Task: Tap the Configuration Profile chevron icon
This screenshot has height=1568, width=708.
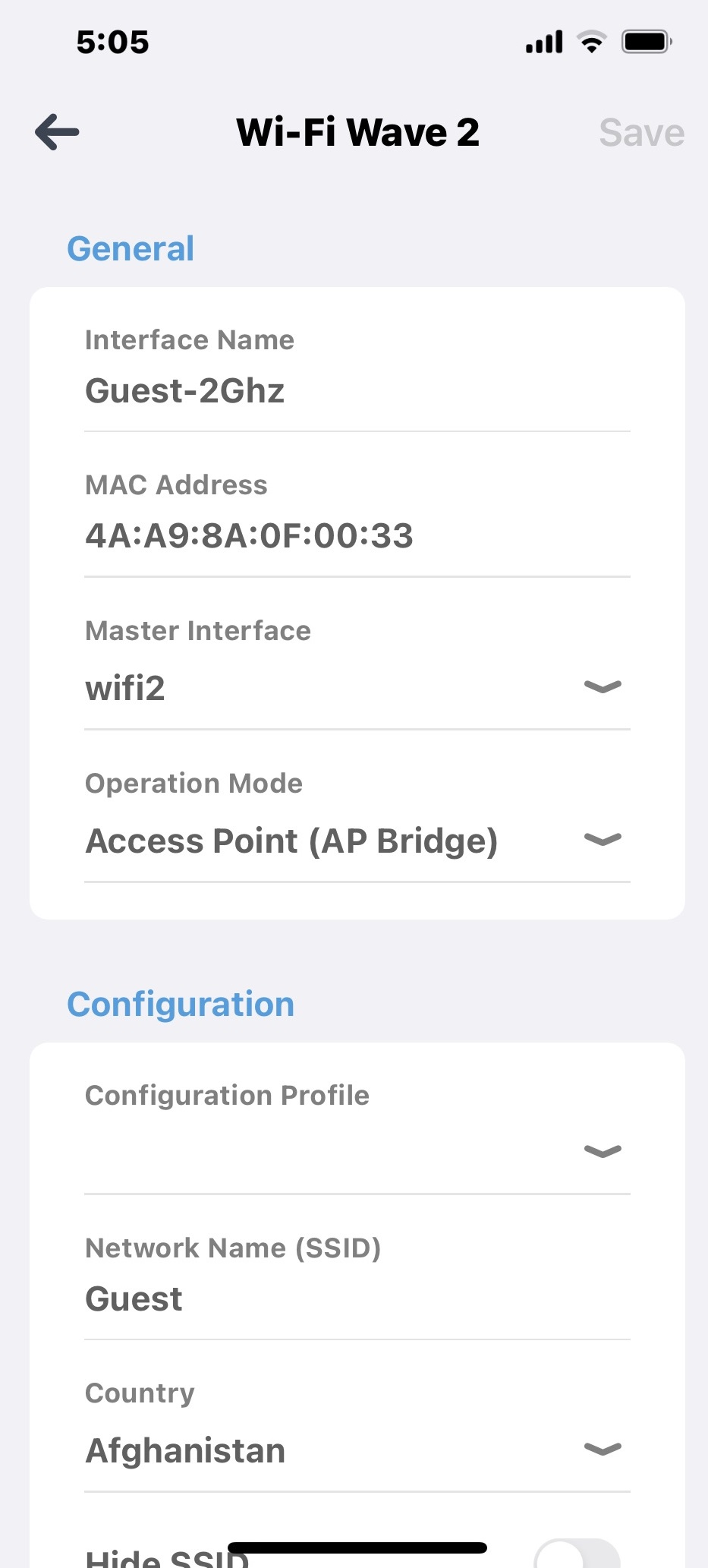Action: [x=601, y=1151]
